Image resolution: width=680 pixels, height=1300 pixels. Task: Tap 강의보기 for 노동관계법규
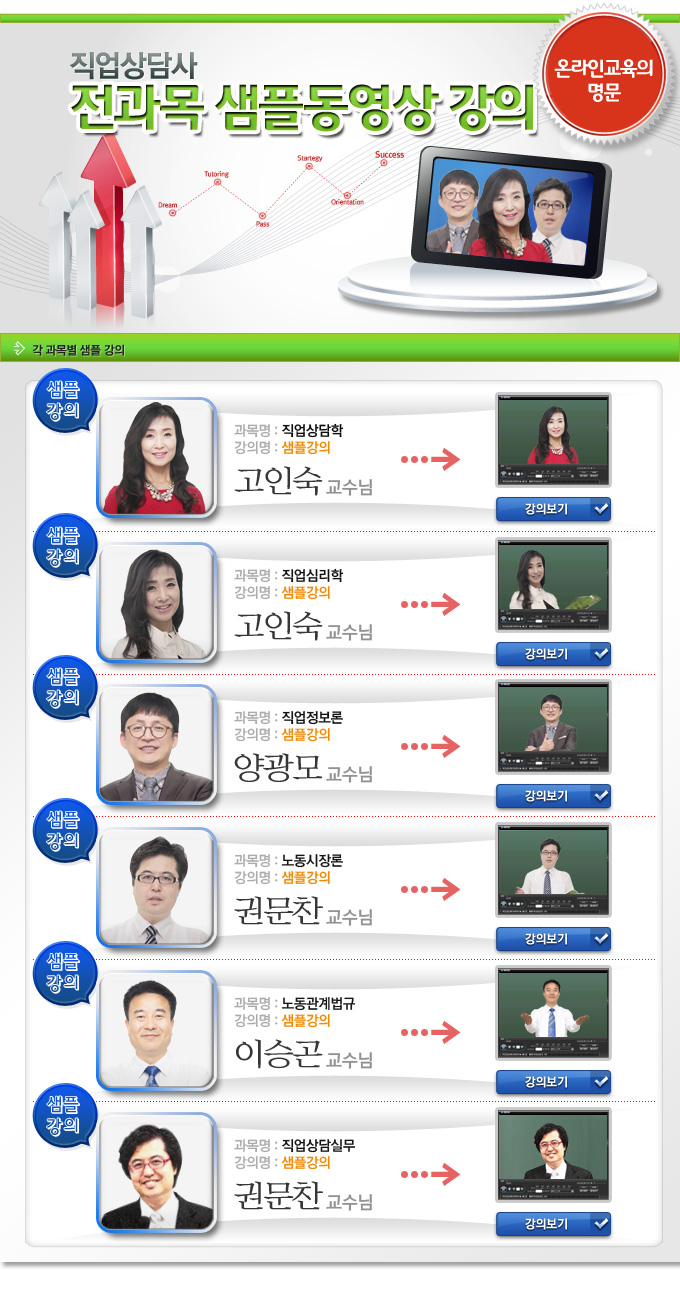[x=553, y=1082]
